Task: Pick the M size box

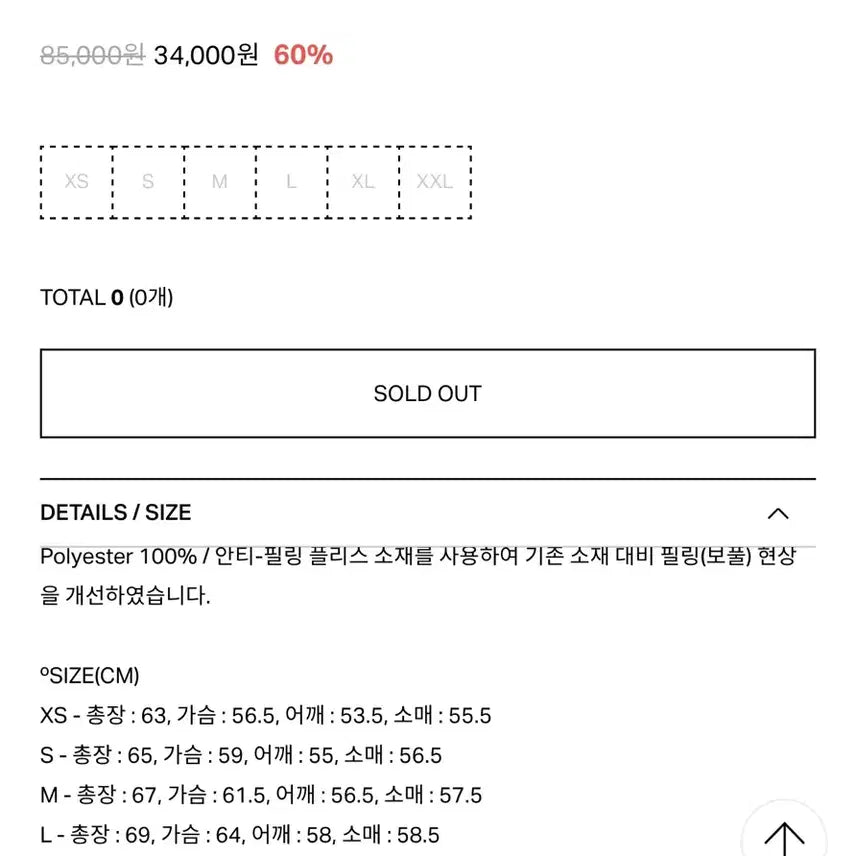Action: [x=220, y=182]
